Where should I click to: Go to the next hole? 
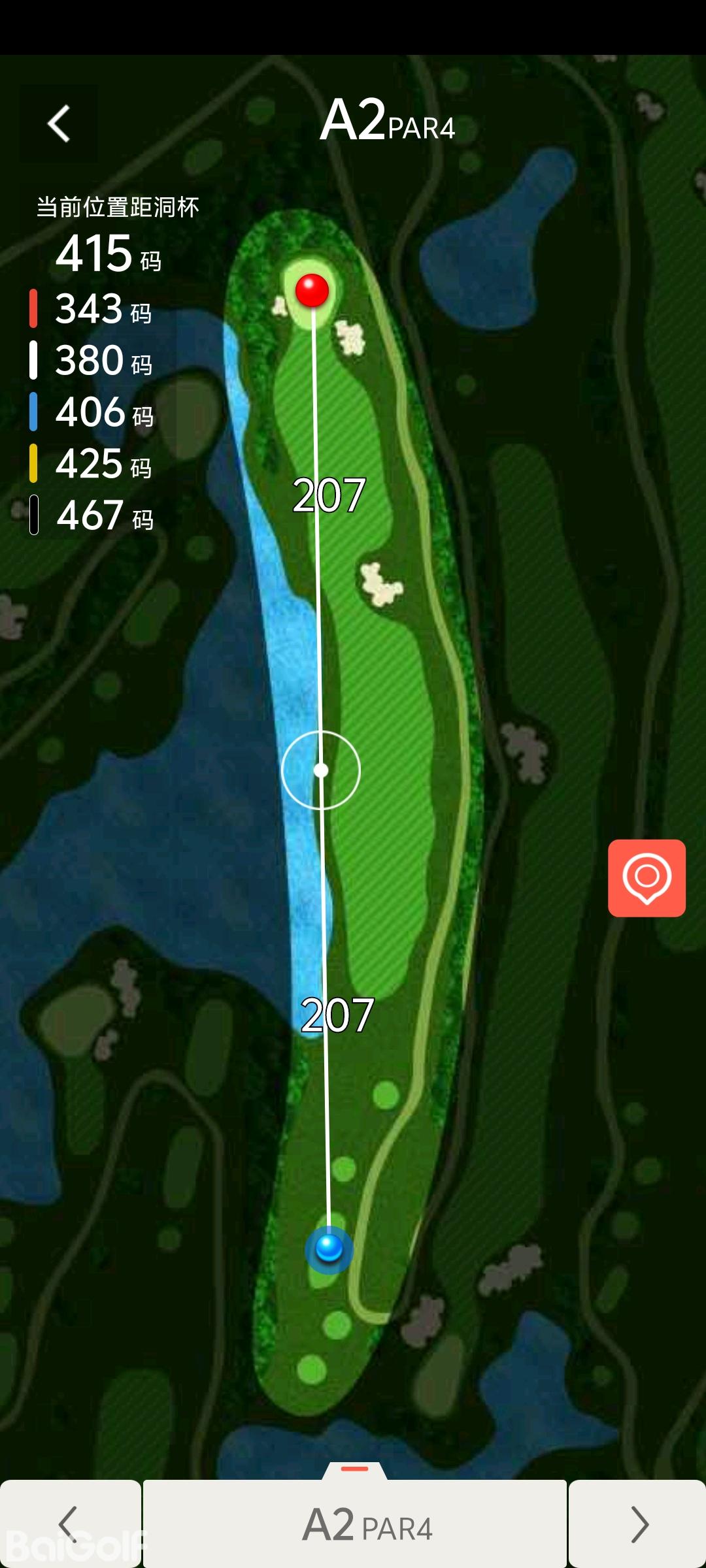(x=638, y=1524)
